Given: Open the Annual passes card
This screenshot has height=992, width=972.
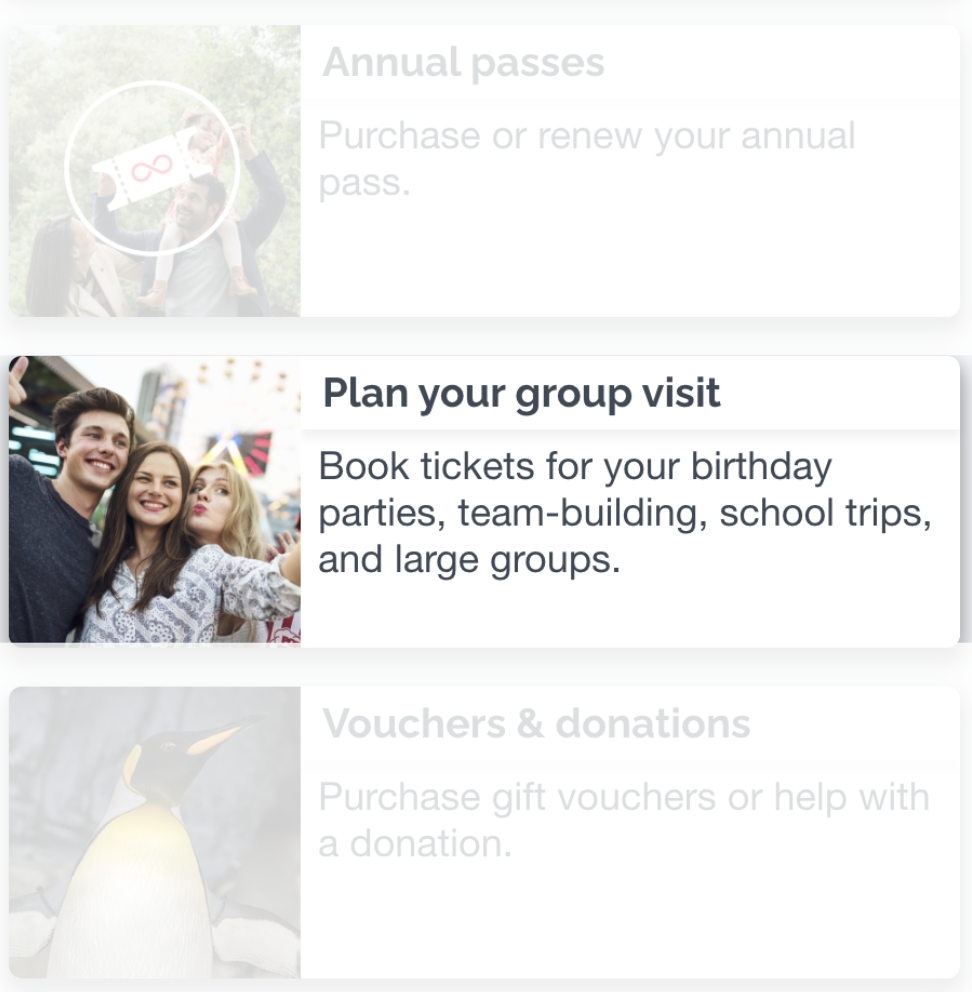Looking at the screenshot, I should (484, 171).
